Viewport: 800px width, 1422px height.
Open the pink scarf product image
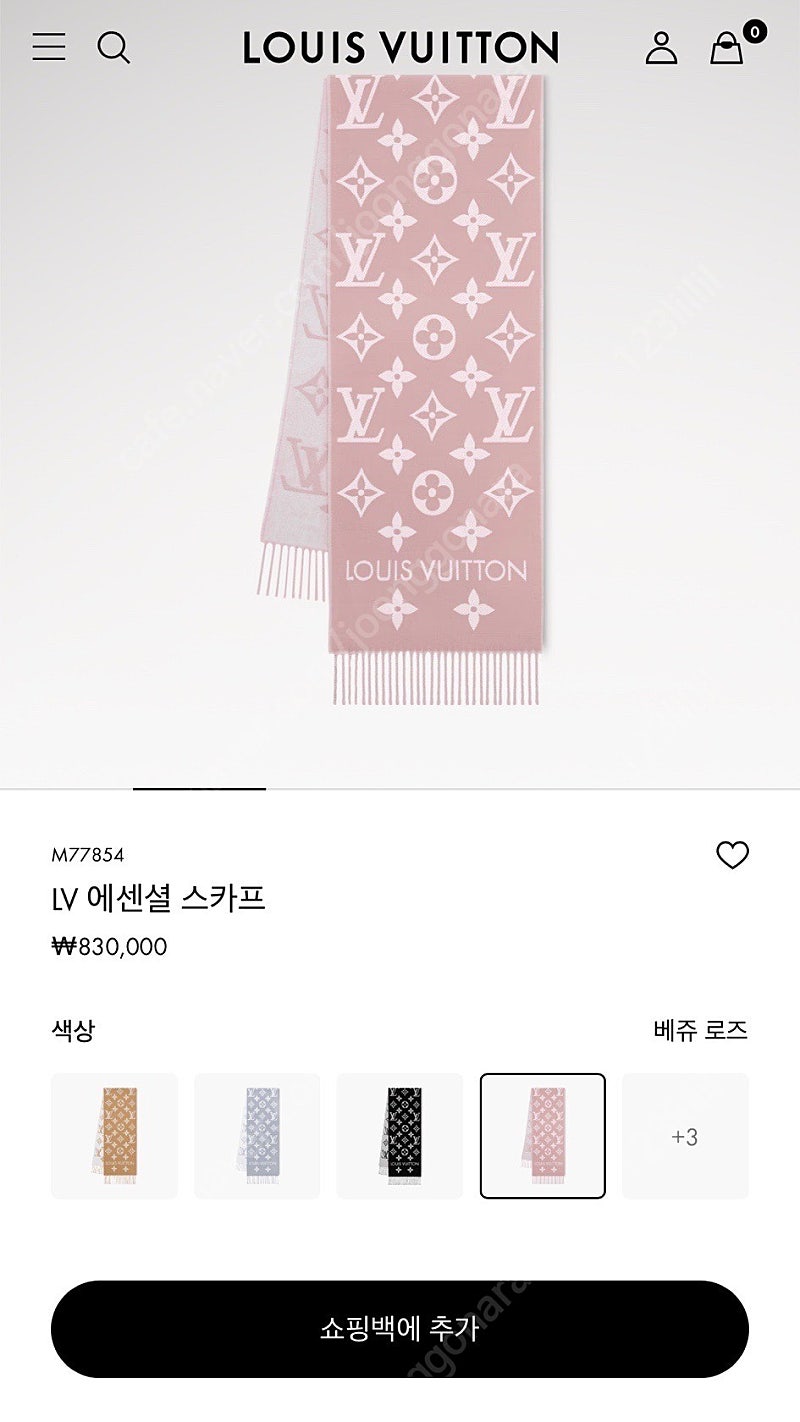click(400, 390)
